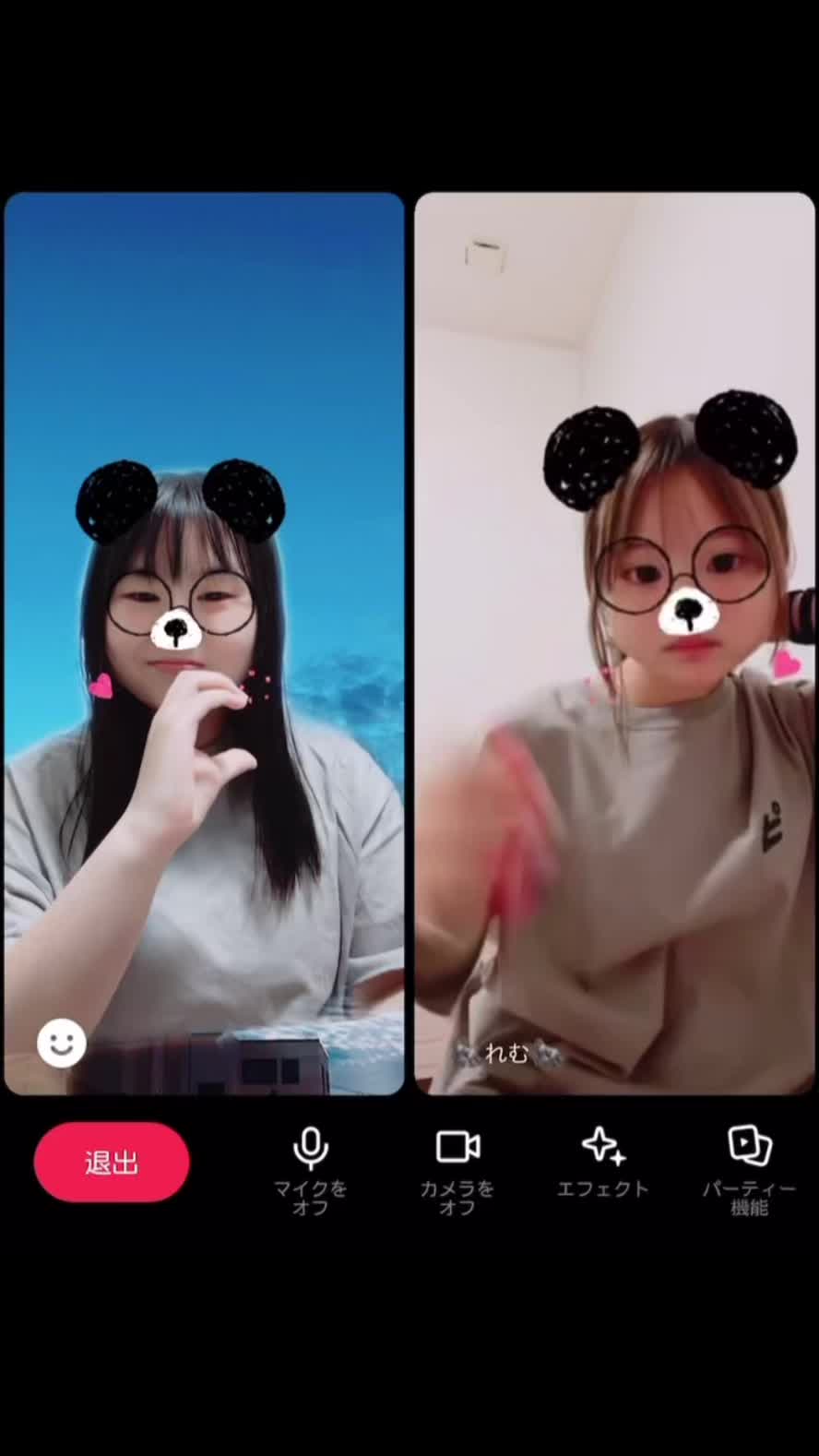Open パーティー機能 party features
This screenshot has height=1456, width=819.
(749, 1170)
